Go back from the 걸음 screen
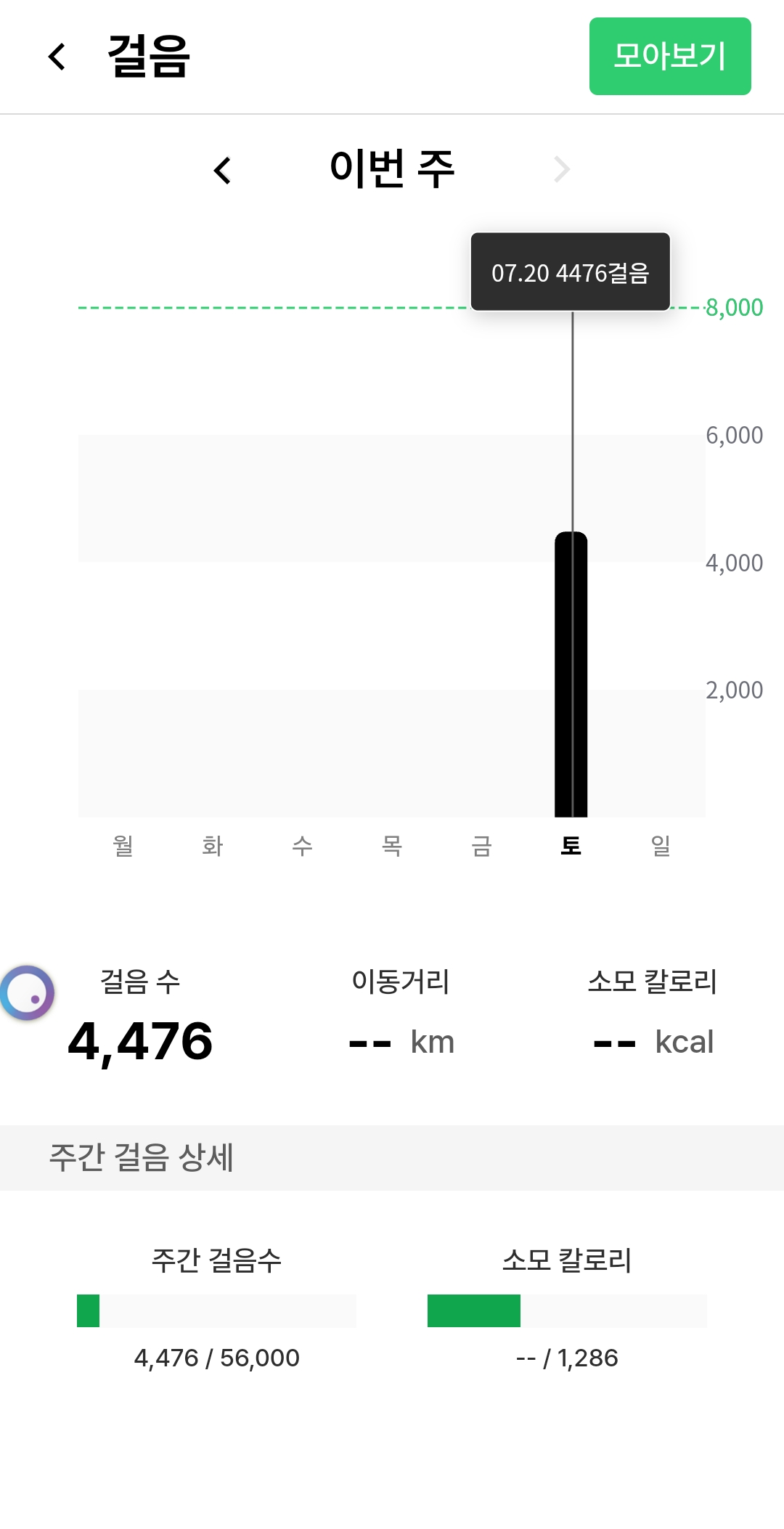Screen dimensions: 784x1529 (57, 57)
